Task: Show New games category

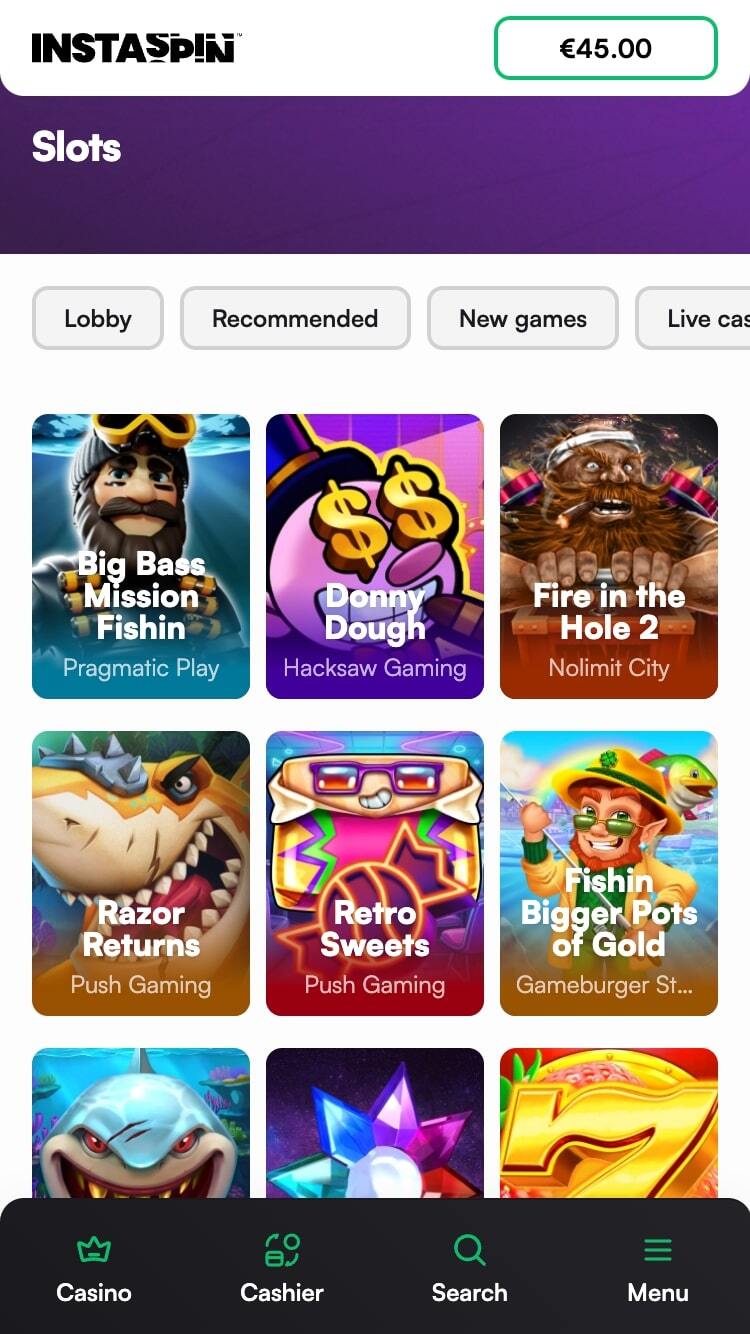Action: [522, 318]
